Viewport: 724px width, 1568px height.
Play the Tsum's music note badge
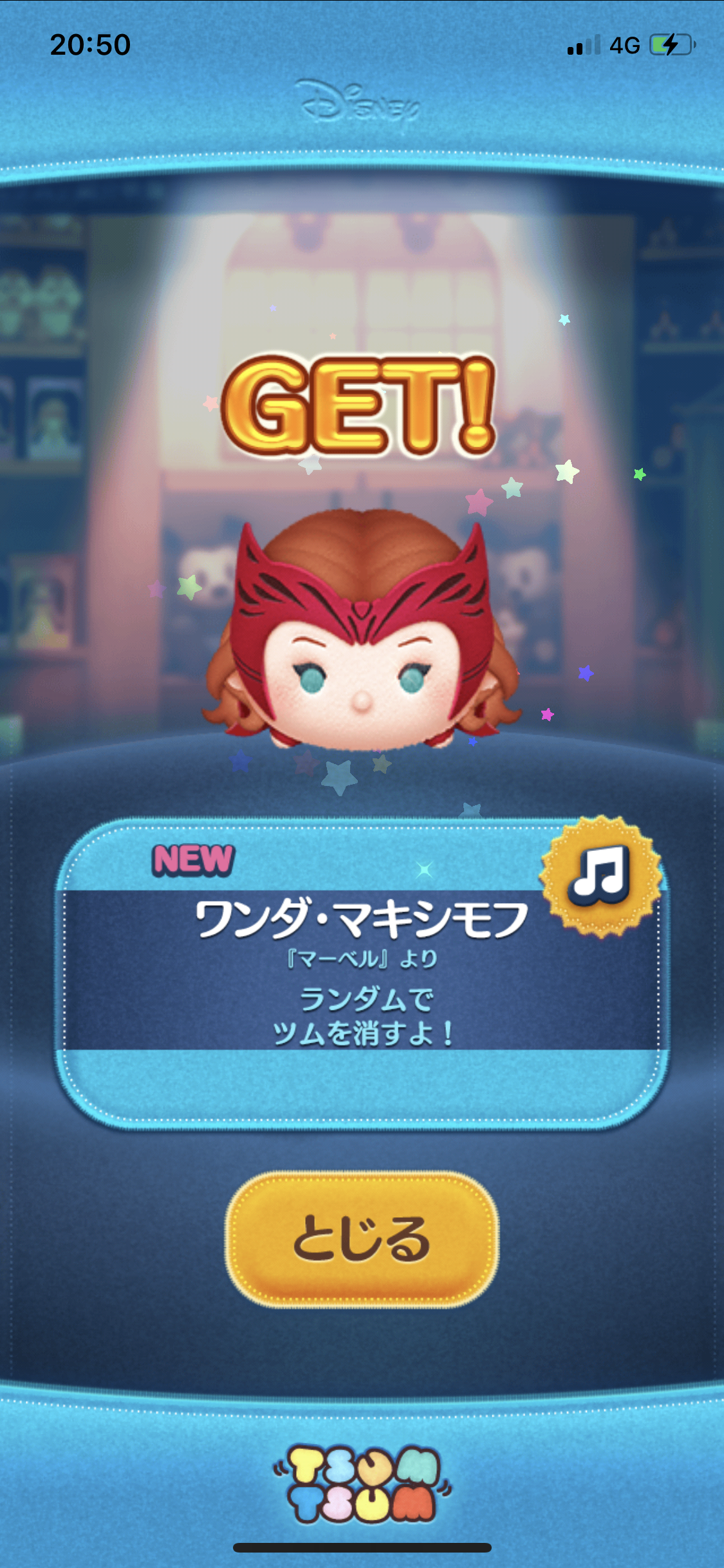601,876
